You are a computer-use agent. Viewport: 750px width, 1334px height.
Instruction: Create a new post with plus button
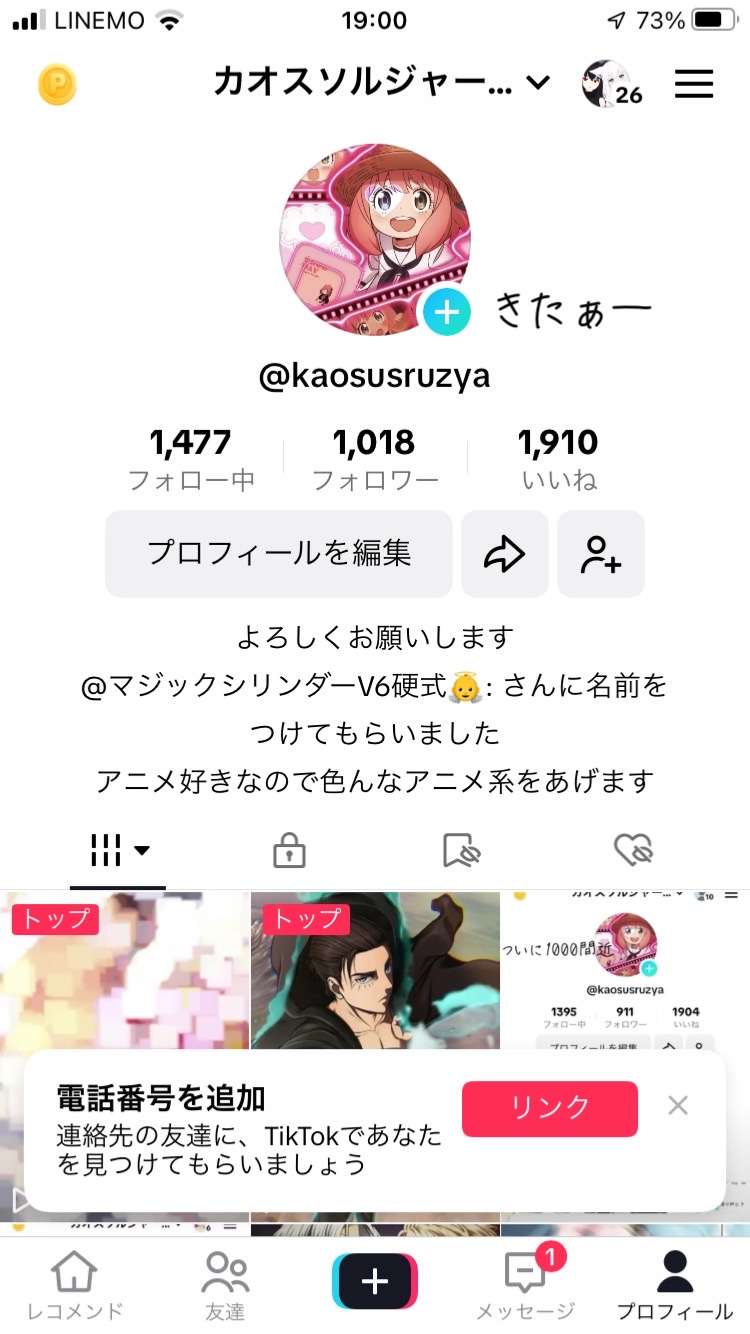click(375, 1281)
